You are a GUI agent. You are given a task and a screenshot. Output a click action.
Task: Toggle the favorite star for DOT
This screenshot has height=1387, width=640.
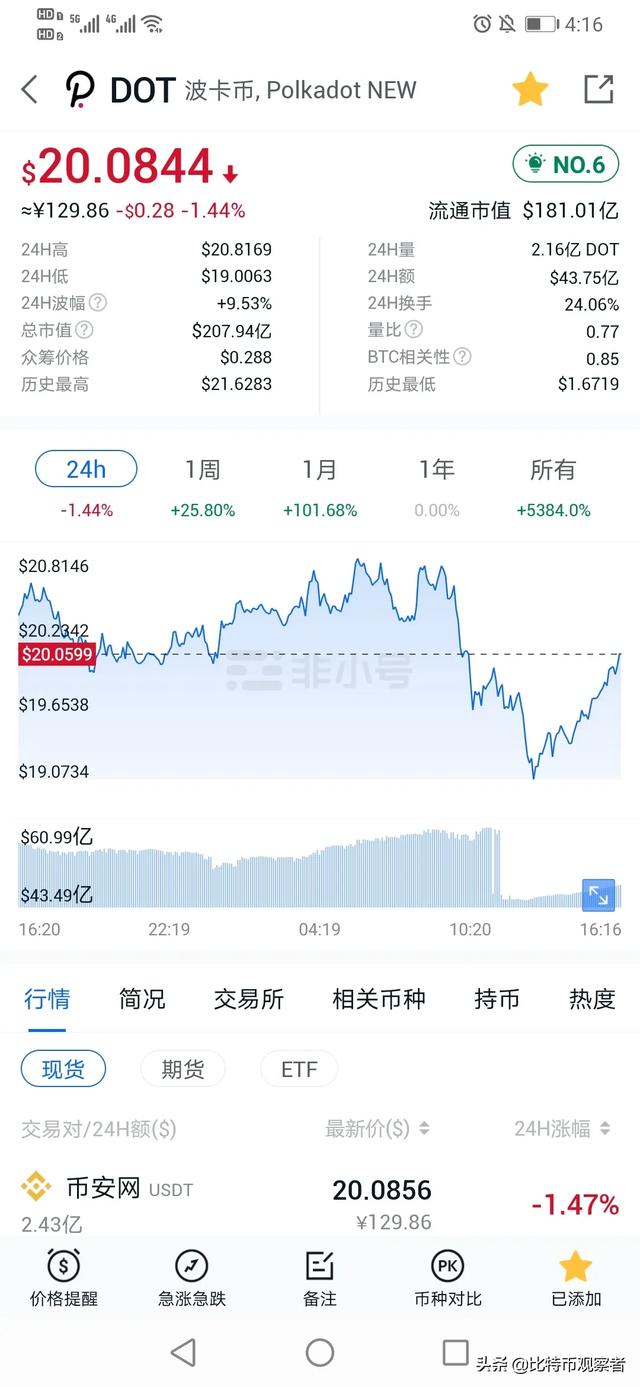pyautogui.click(x=530, y=90)
